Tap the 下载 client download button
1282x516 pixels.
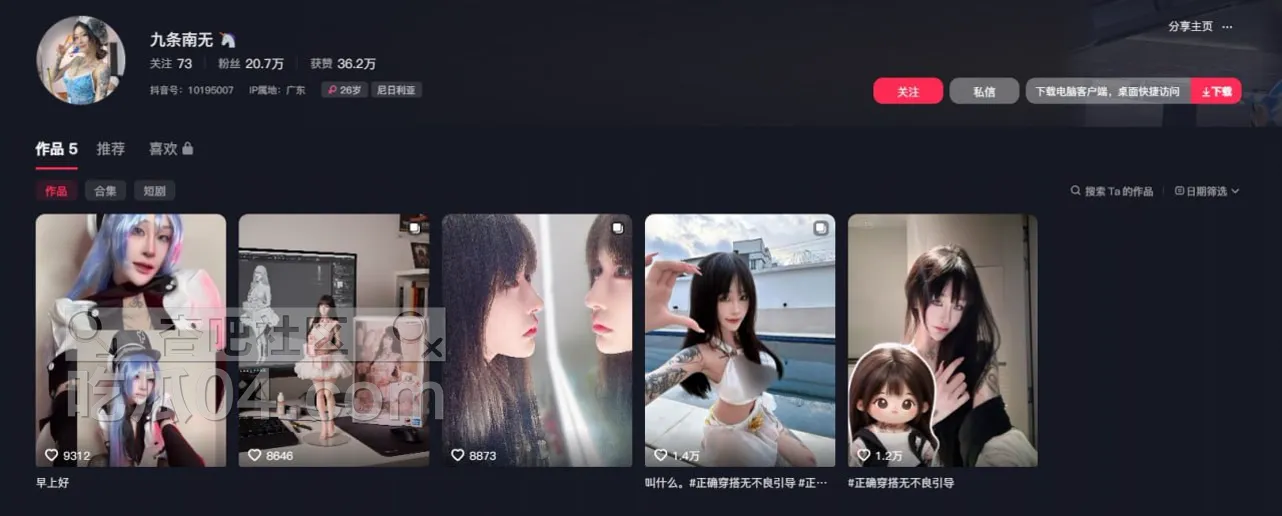(1216, 91)
